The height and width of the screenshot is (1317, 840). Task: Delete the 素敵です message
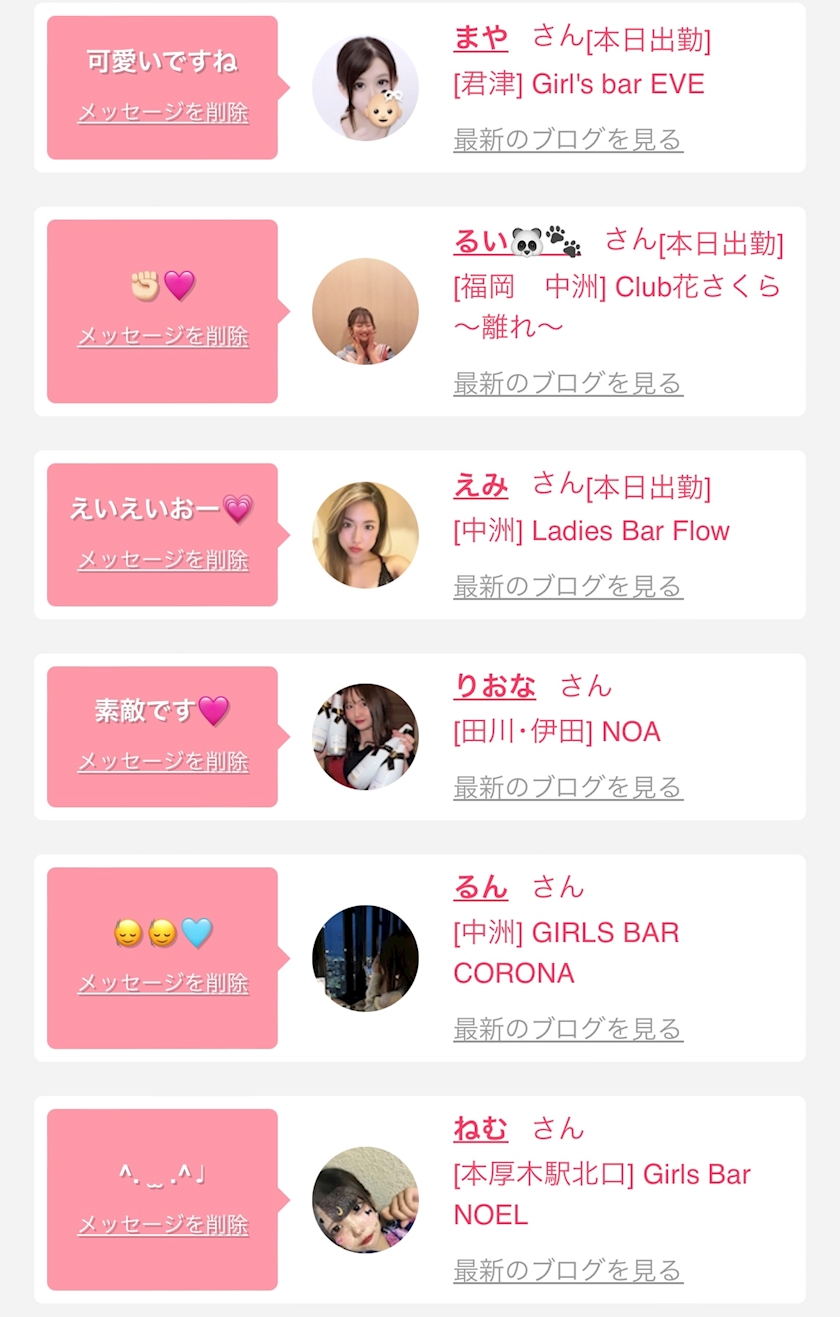163,762
